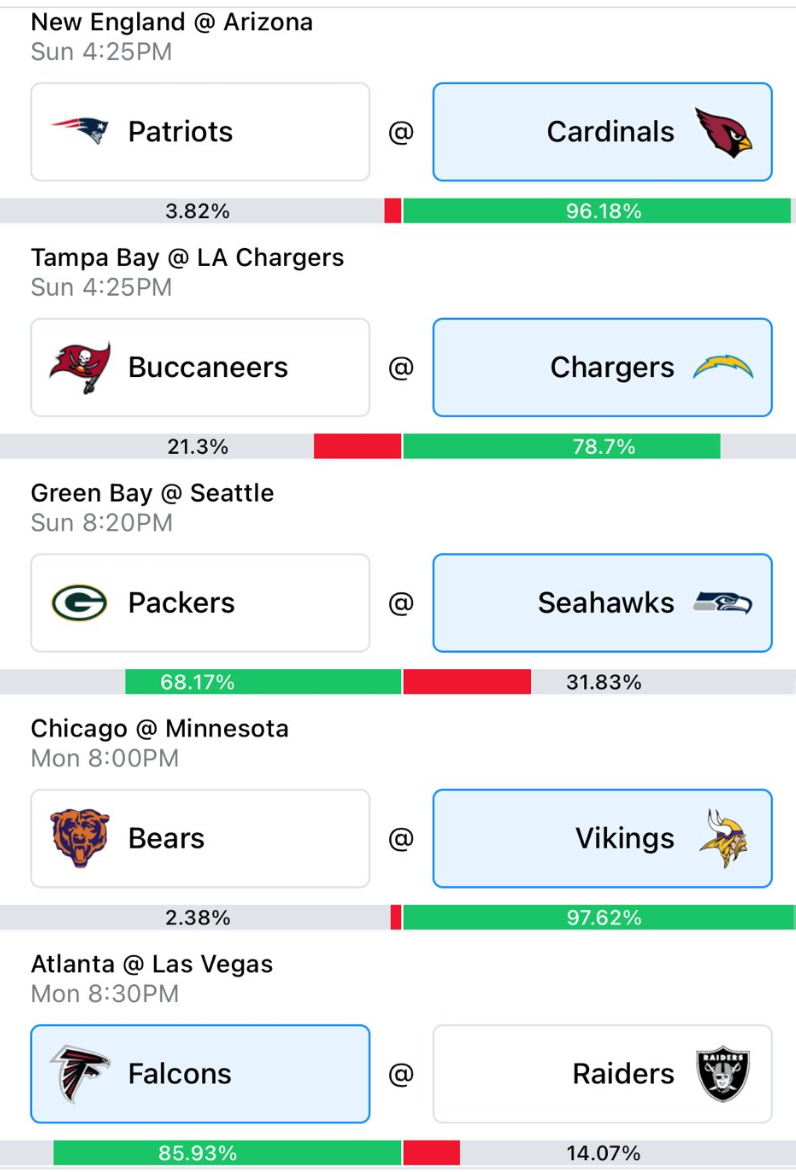Select the Seahawks button
Image resolution: width=796 pixels, height=1172 pixels.
point(602,602)
